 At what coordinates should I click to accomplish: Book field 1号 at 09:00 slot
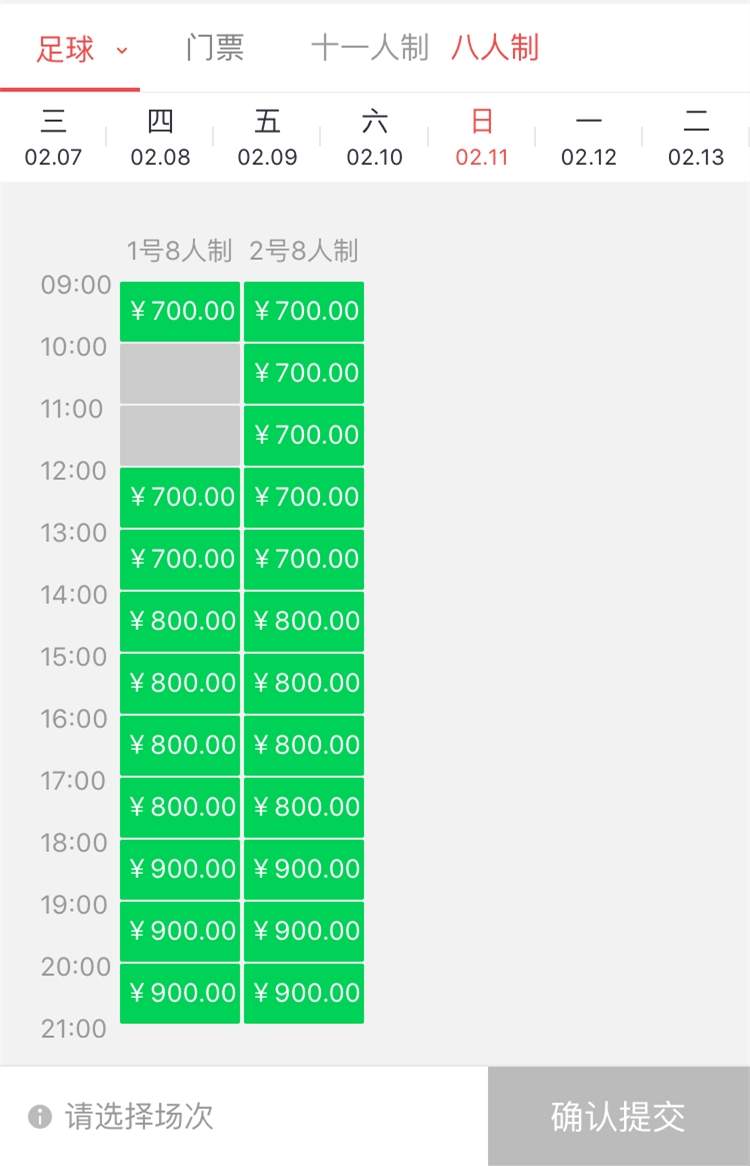pyautogui.click(x=180, y=311)
